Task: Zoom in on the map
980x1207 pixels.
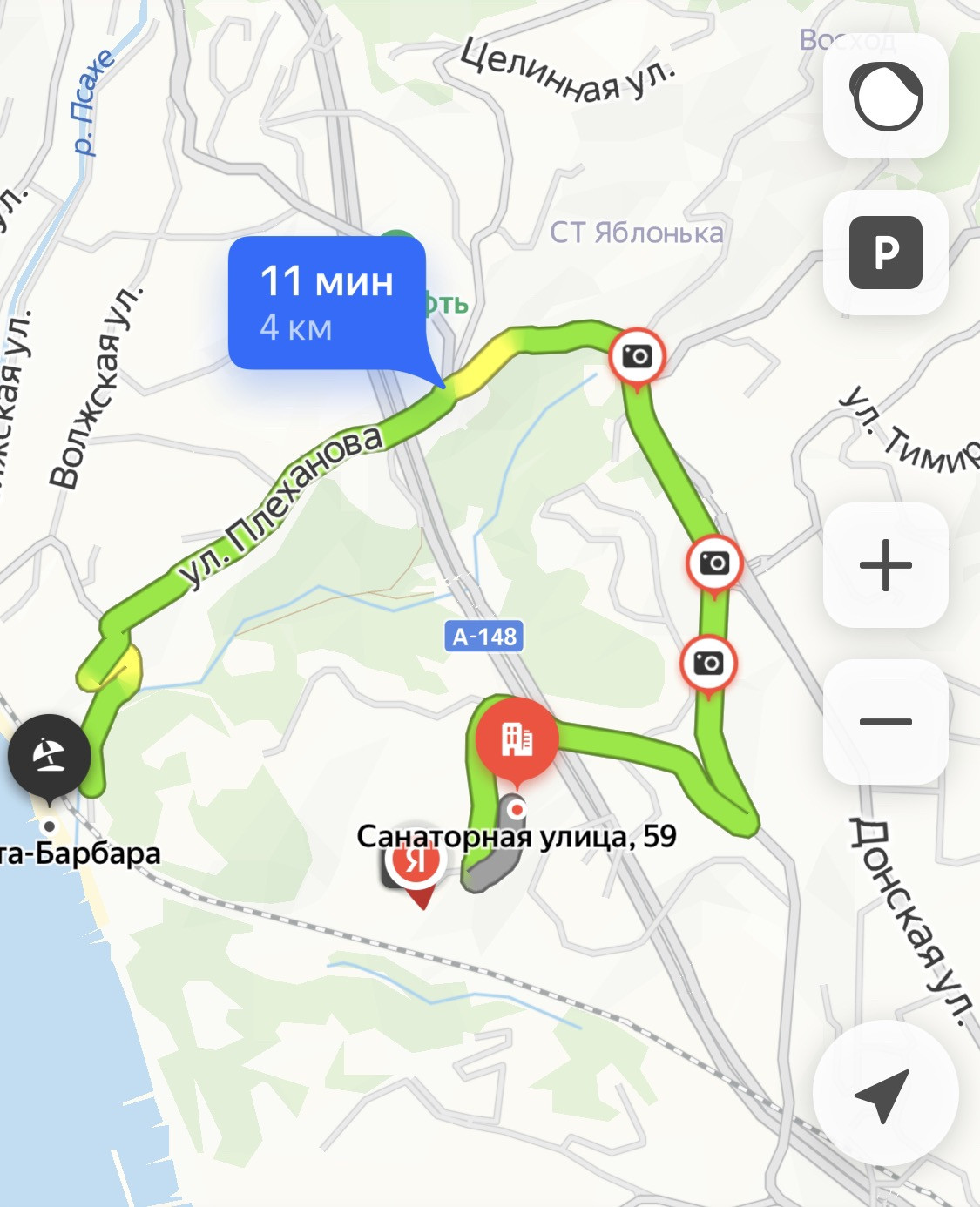Action: point(886,565)
